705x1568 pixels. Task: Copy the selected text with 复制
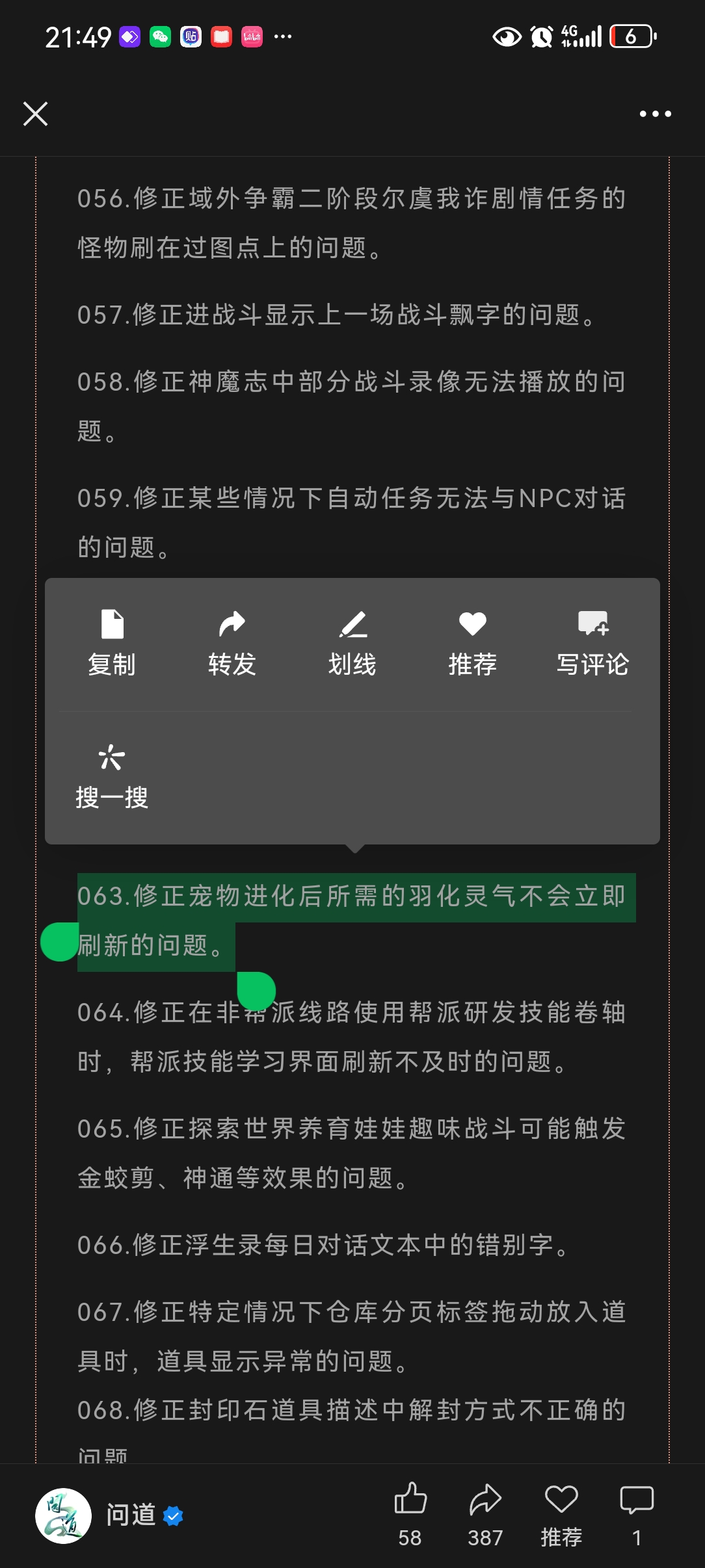112,643
